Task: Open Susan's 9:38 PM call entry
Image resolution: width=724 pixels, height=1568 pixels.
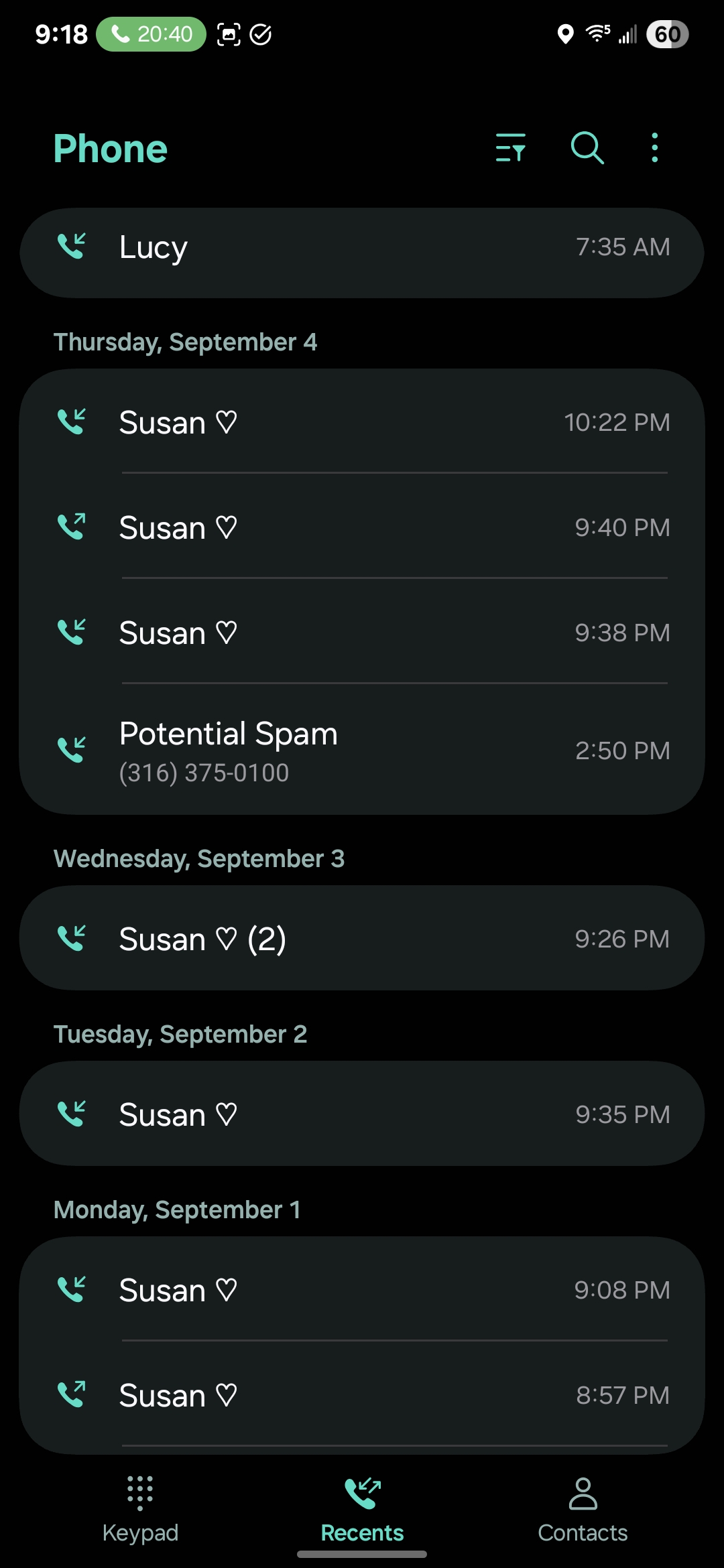Action: pos(362,633)
